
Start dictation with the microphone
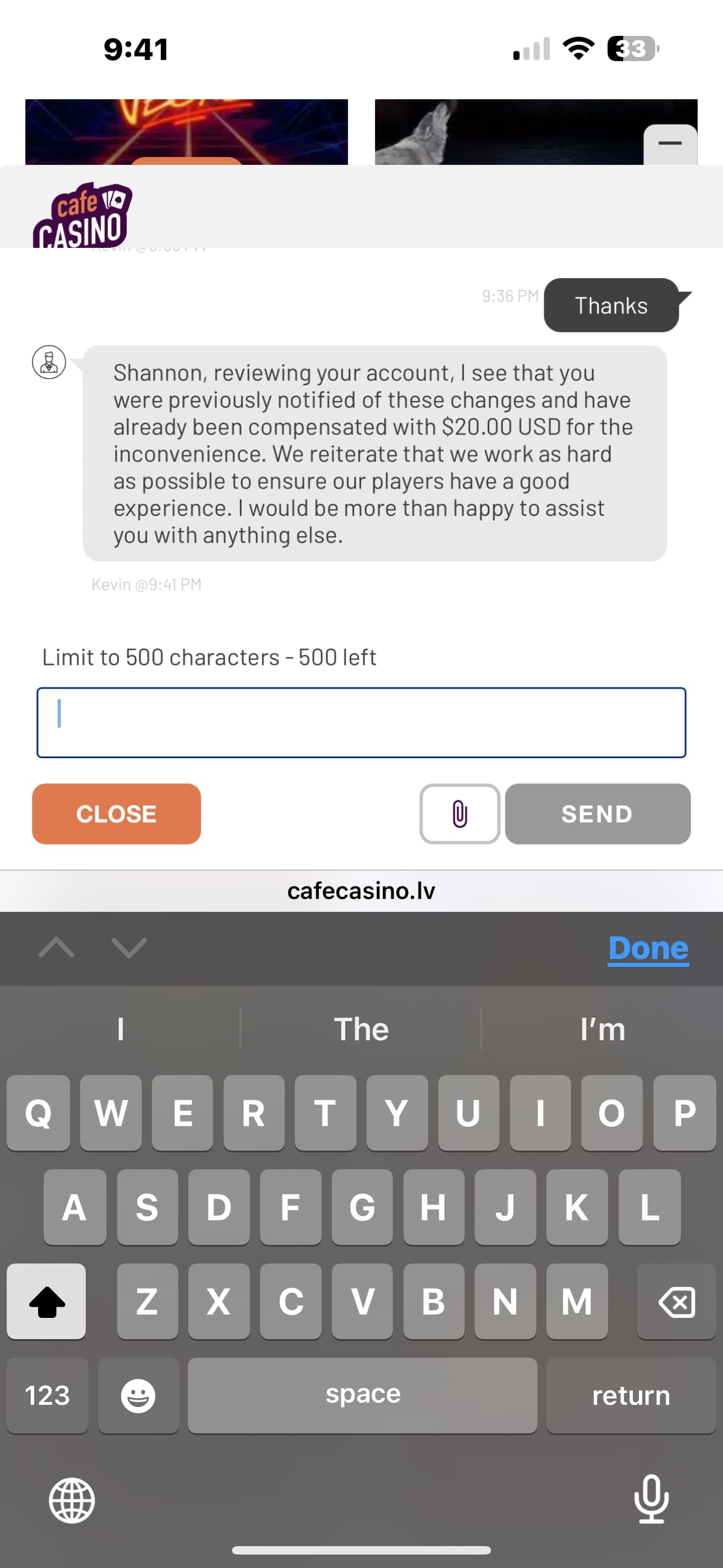651,1498
